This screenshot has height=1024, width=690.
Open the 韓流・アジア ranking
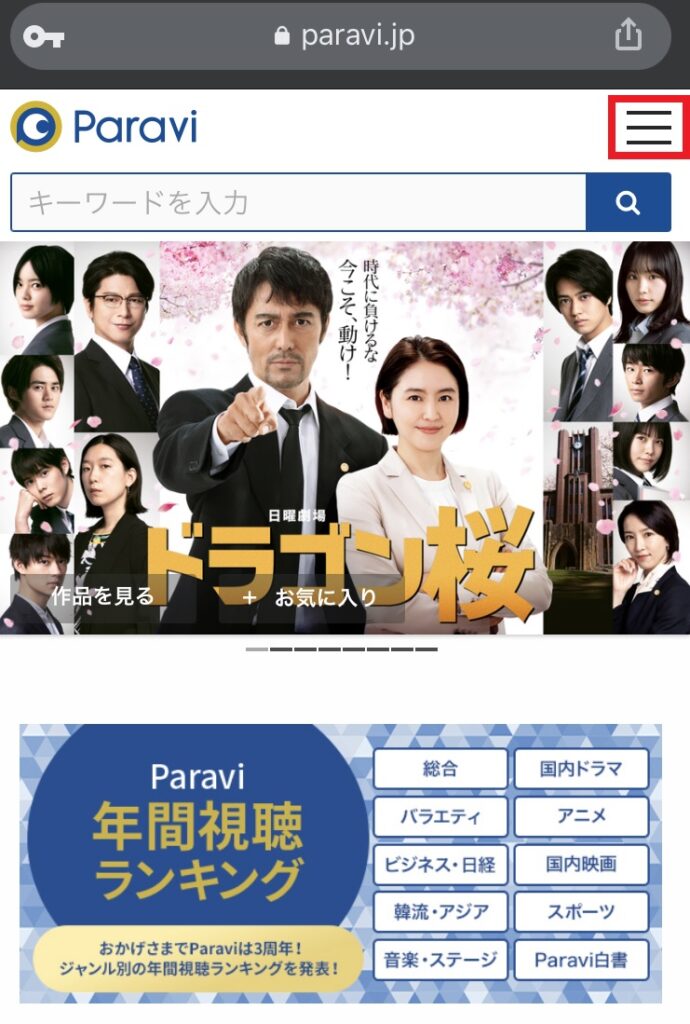click(440, 912)
